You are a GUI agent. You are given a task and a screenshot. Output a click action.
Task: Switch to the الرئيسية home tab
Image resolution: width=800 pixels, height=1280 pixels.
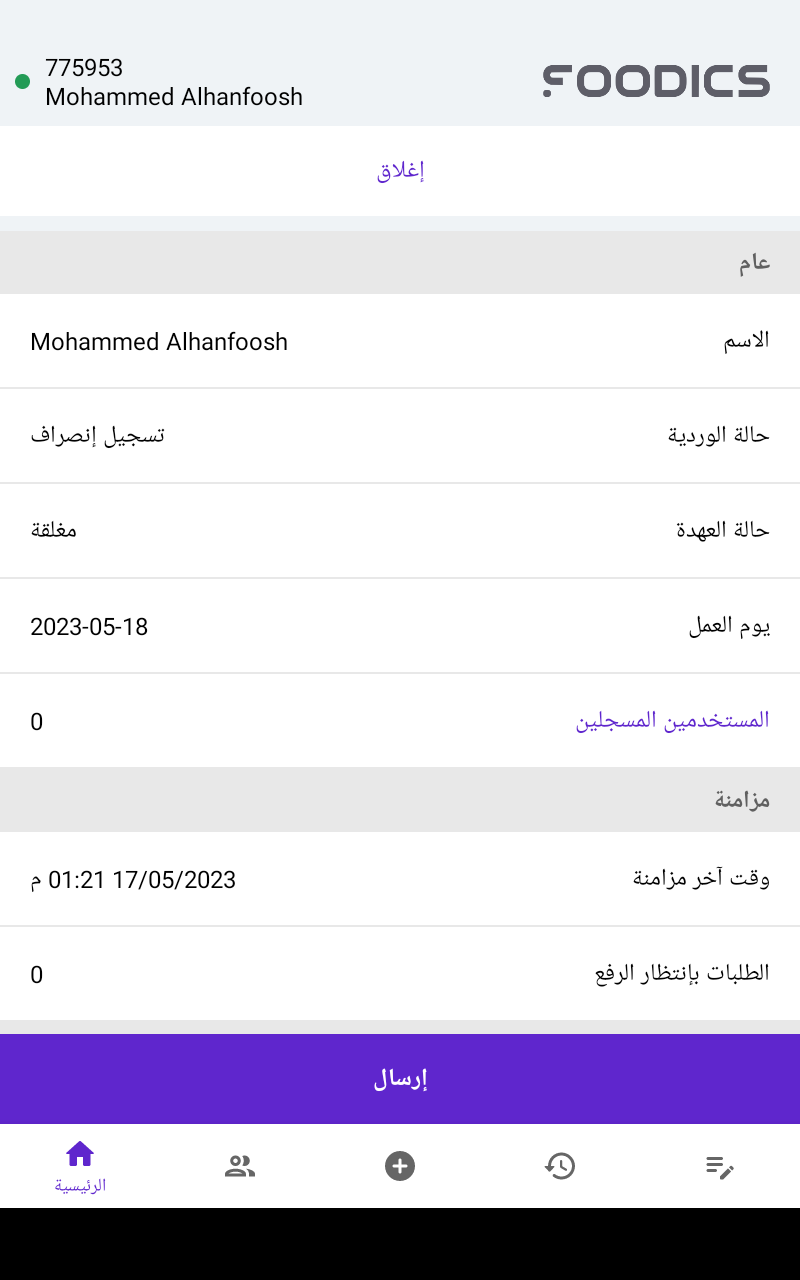[80, 1166]
